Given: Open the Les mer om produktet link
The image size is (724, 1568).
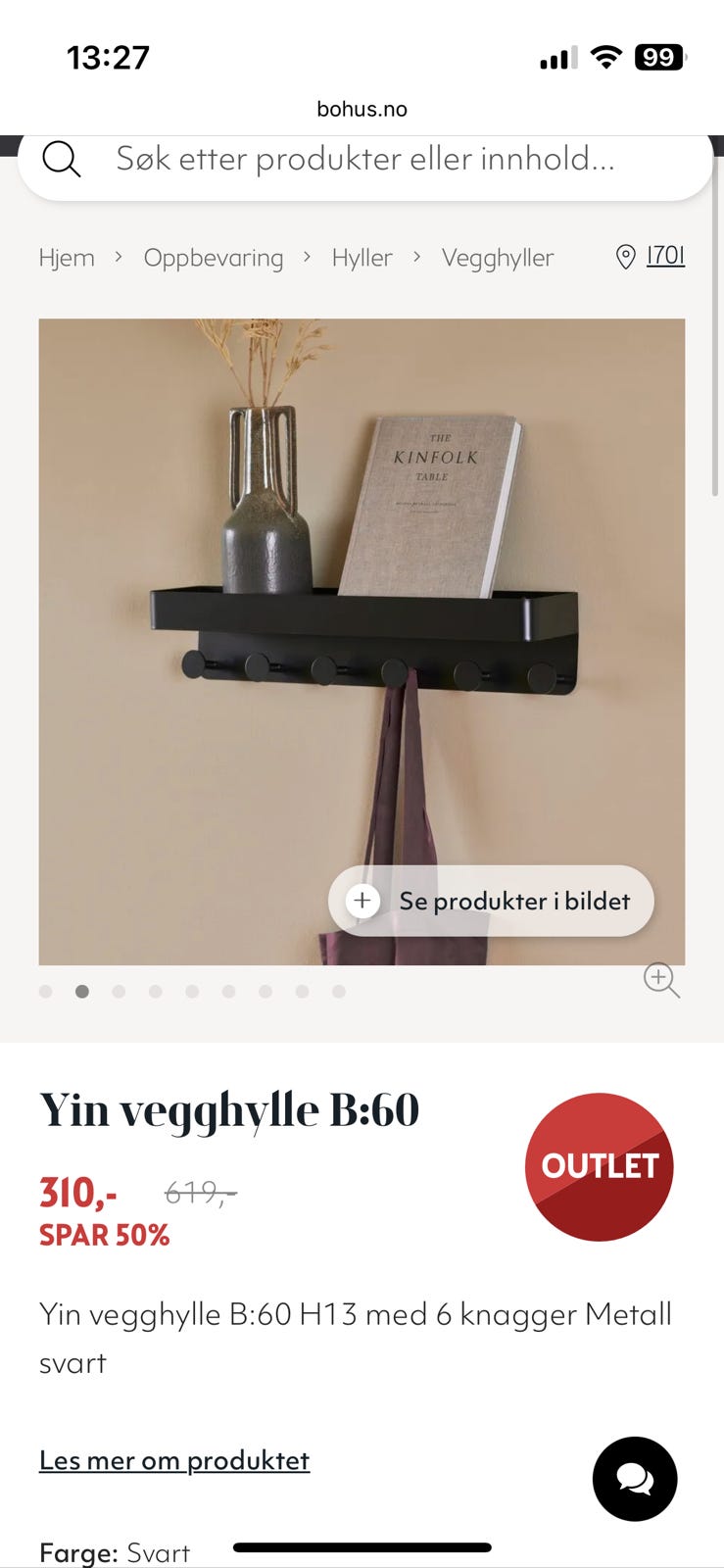Looking at the screenshot, I should click(x=173, y=1459).
